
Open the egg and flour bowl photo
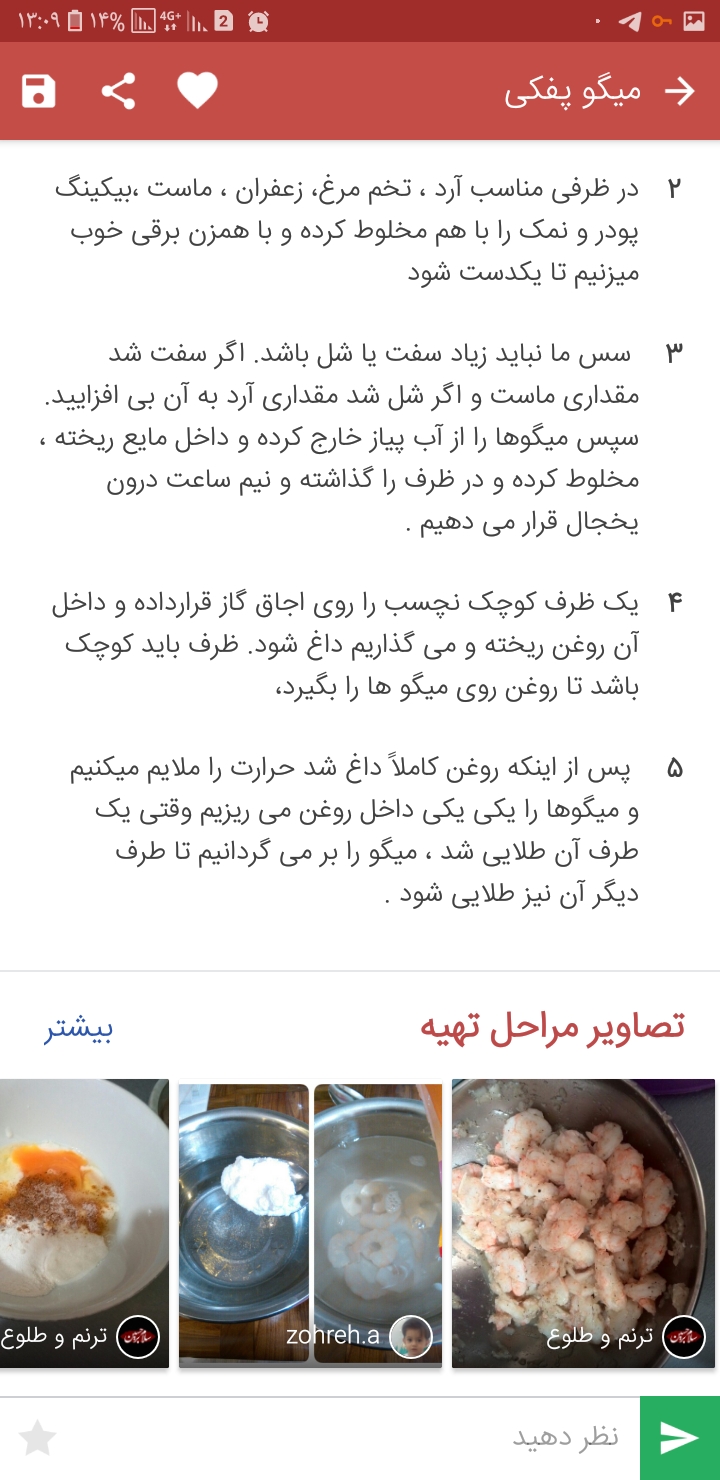(84, 1222)
